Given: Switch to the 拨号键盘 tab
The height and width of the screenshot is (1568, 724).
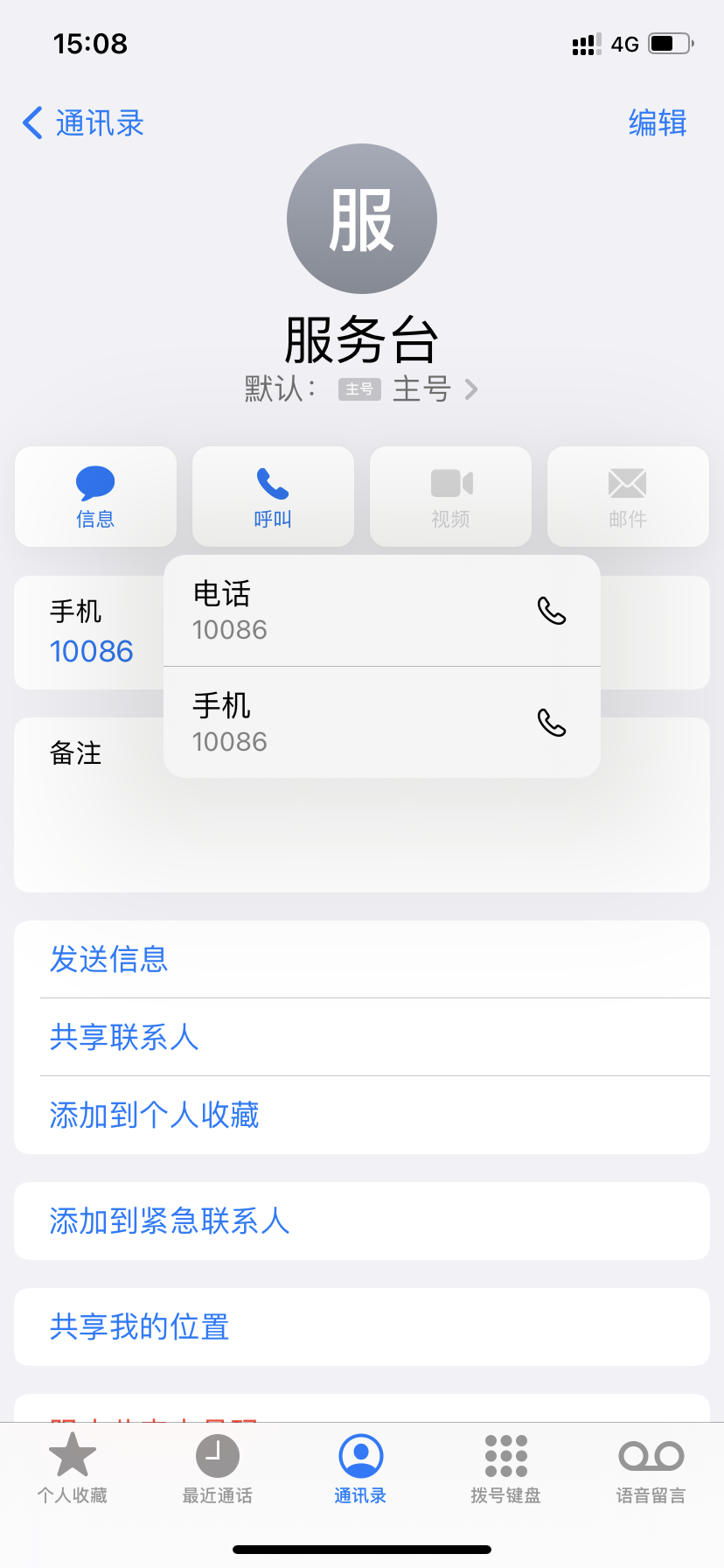Looking at the screenshot, I should pos(505,1470).
